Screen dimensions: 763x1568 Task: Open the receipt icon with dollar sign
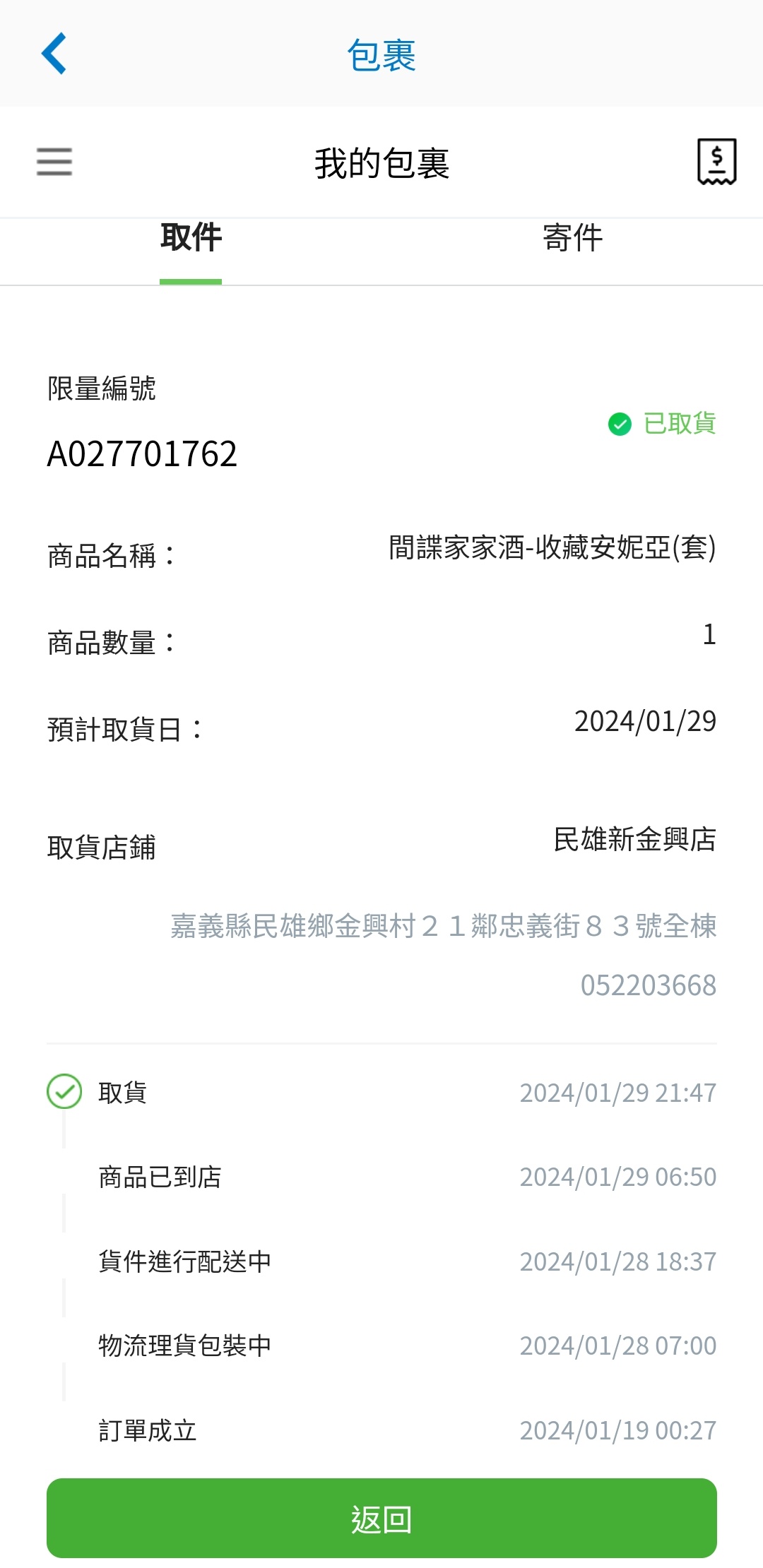click(x=716, y=162)
